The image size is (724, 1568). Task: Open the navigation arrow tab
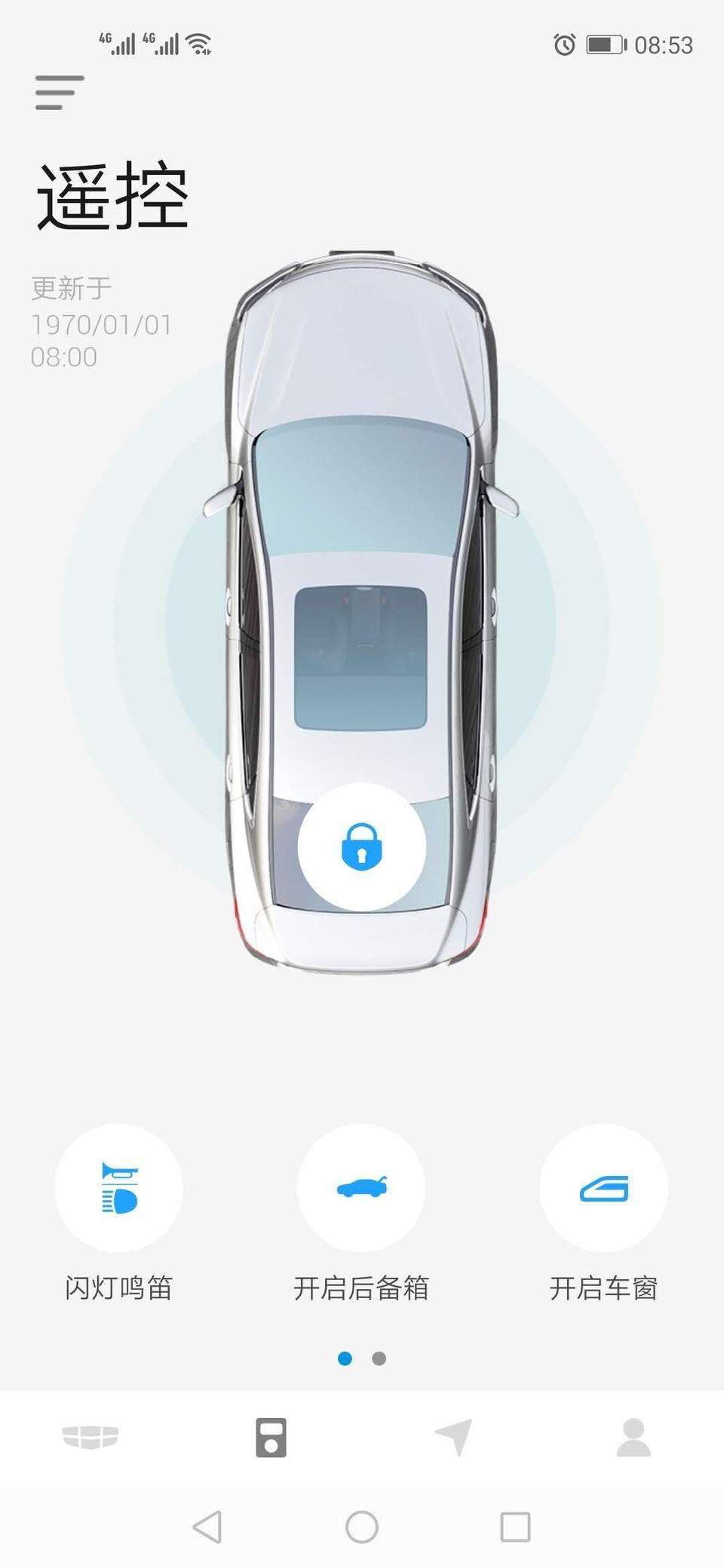pyautogui.click(x=453, y=1437)
